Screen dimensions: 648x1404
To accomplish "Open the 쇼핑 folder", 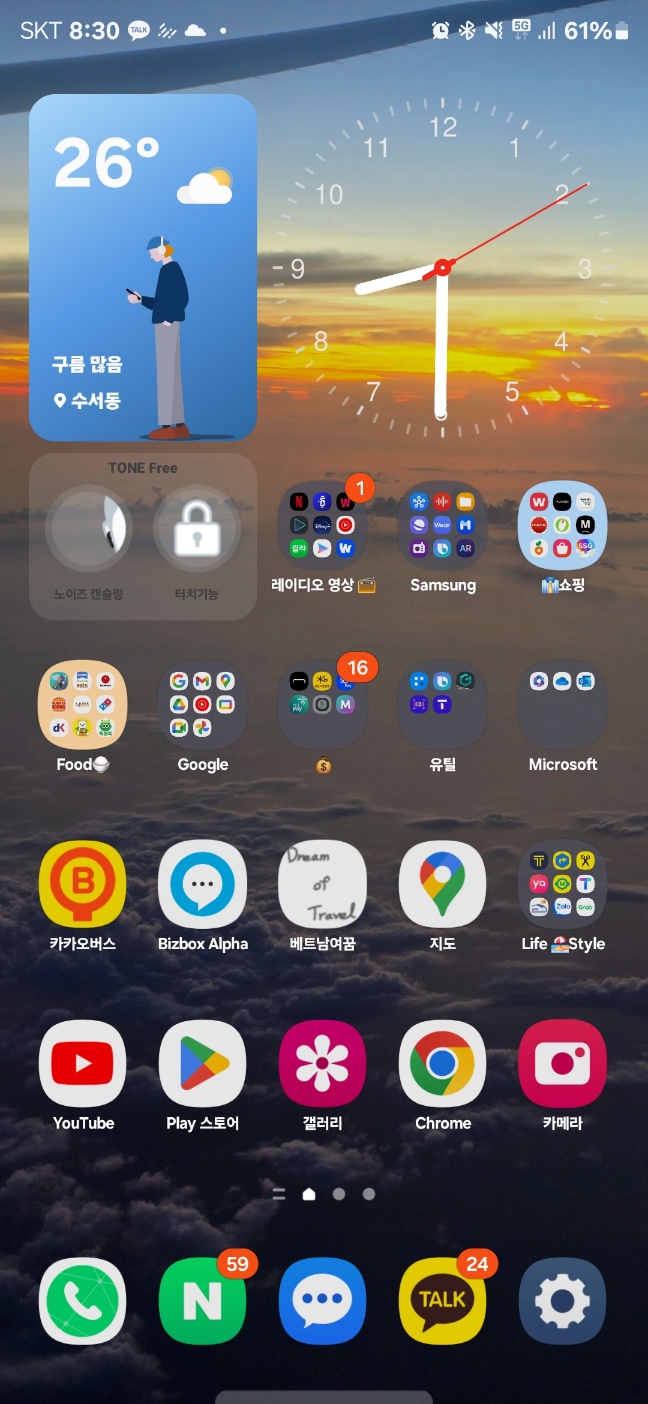I will pos(562,526).
